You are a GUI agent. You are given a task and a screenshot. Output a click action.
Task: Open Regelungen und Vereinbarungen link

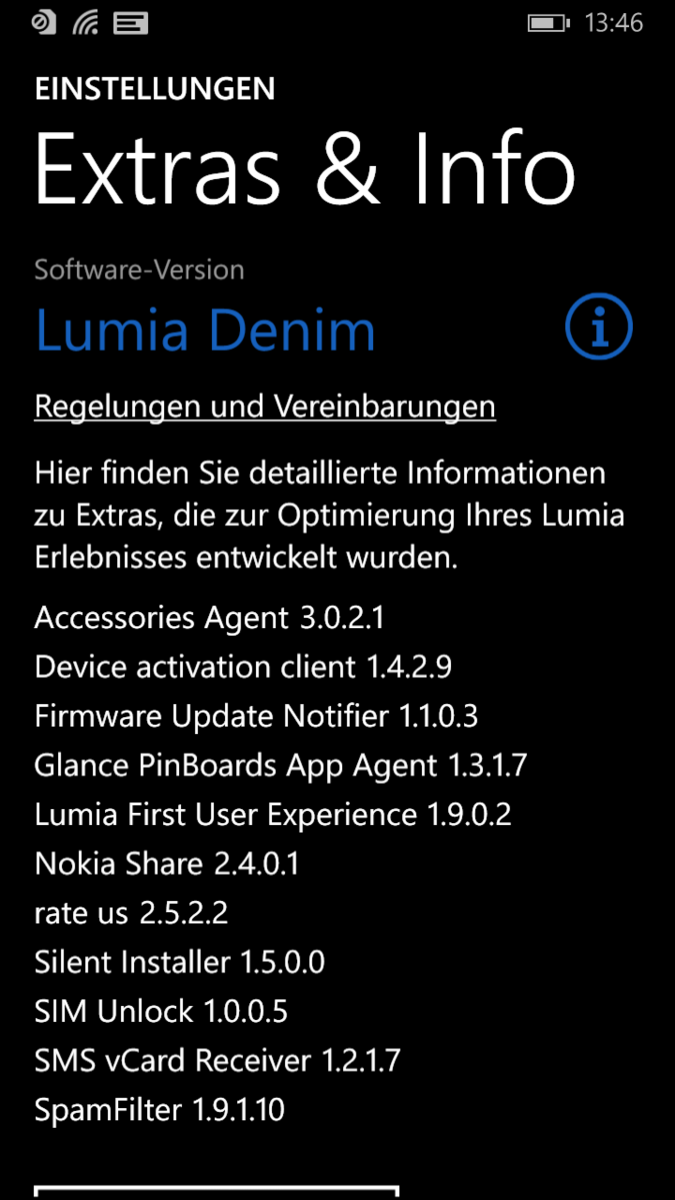pos(265,407)
